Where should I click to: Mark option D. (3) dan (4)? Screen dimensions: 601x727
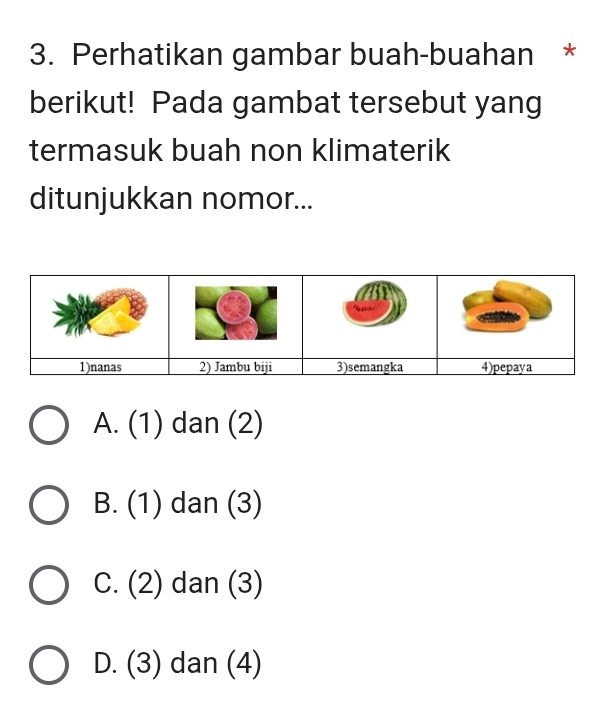(49, 664)
